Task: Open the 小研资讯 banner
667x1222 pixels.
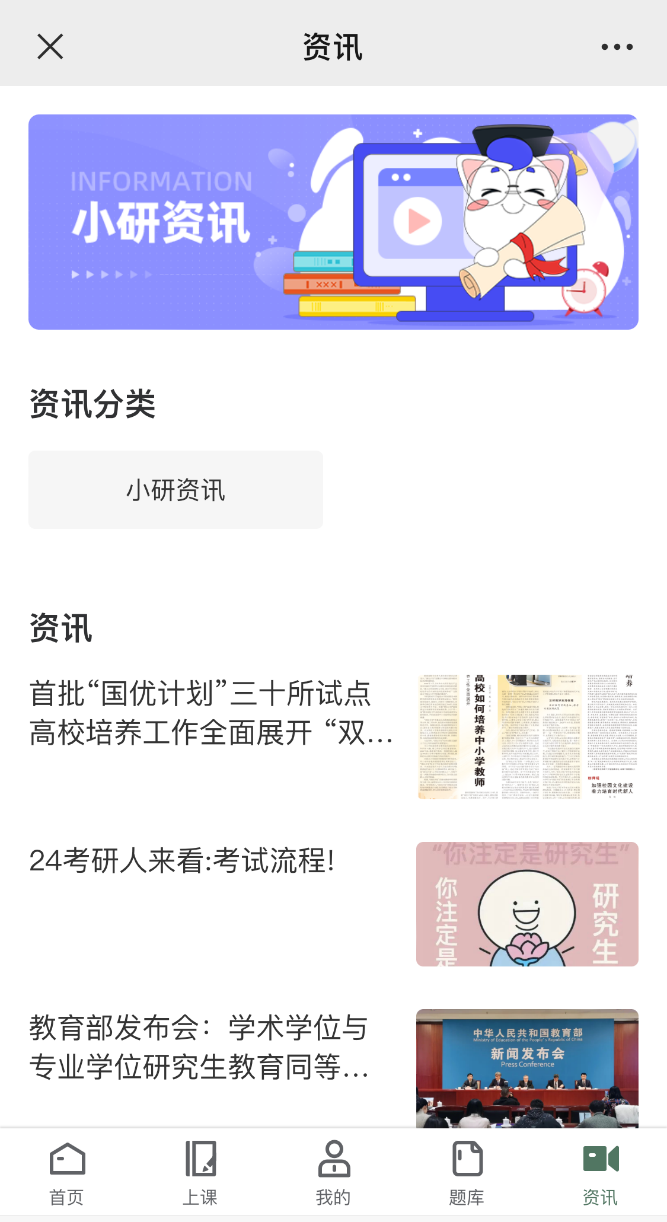Action: (x=333, y=222)
